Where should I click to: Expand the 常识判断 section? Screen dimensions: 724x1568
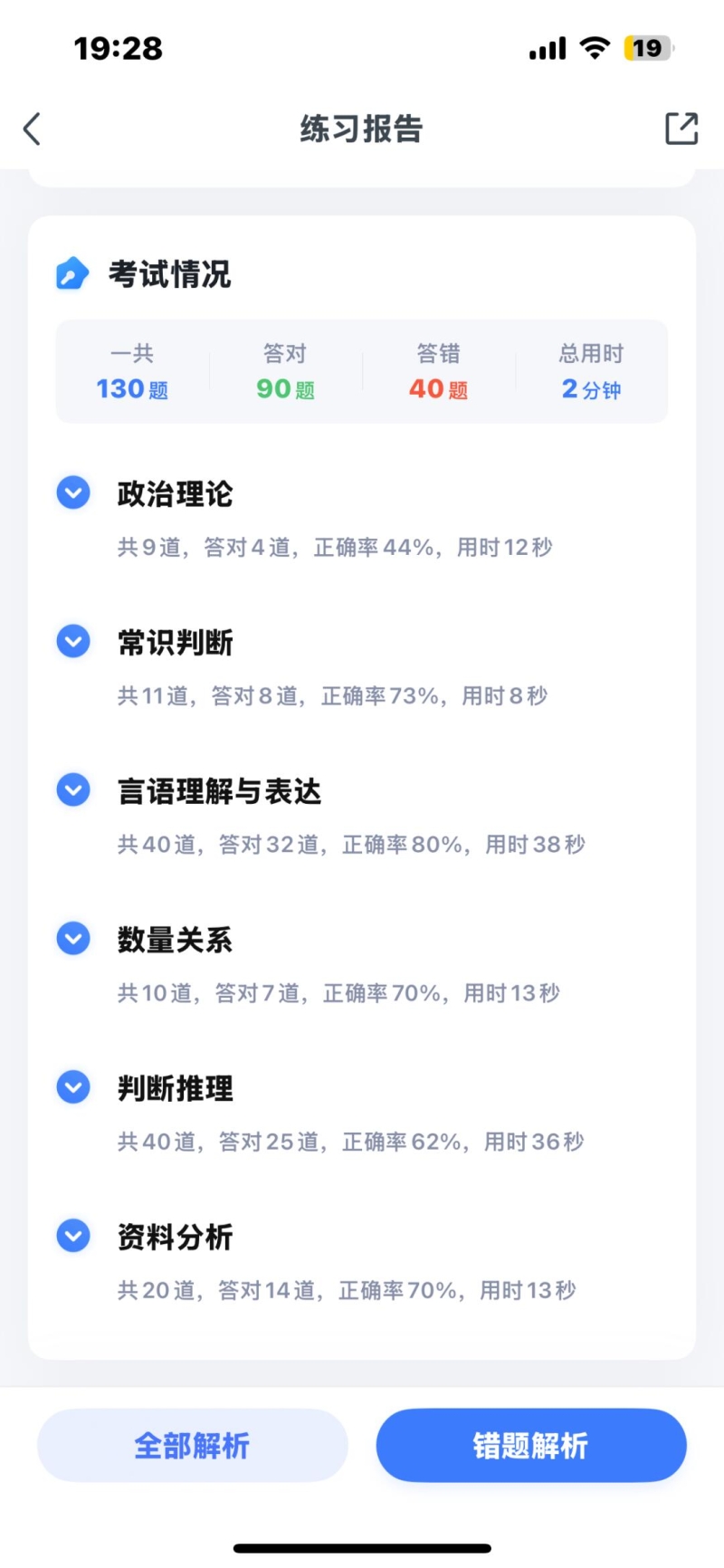pyautogui.click(x=73, y=642)
